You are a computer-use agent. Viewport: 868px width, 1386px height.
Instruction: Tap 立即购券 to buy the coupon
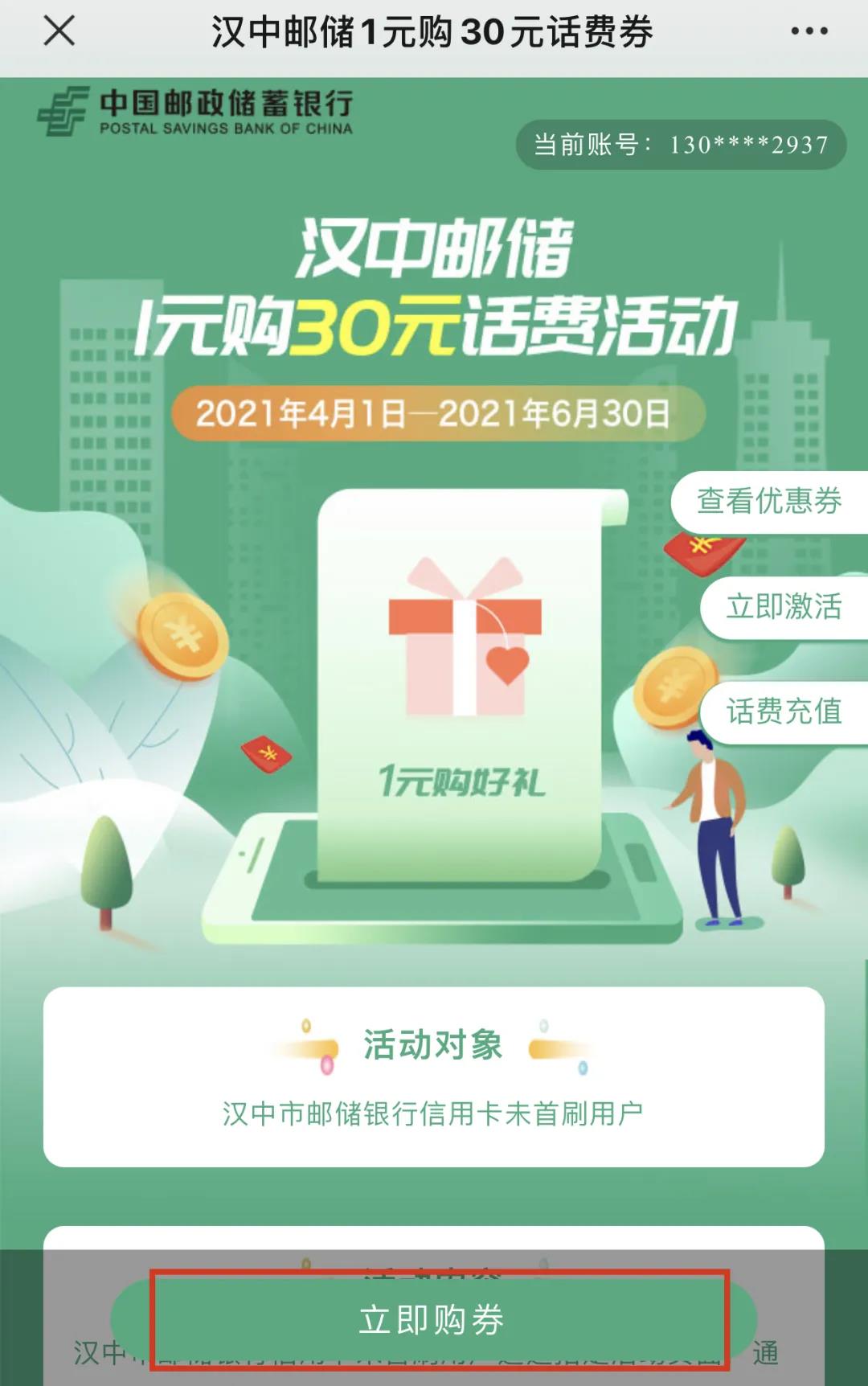tap(434, 1319)
